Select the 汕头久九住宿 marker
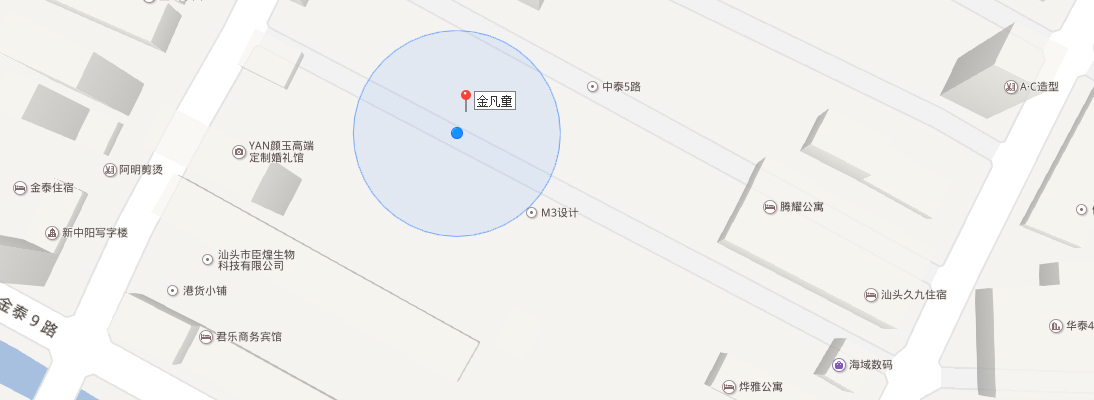Image resolution: width=1094 pixels, height=400 pixels. (x=870, y=295)
